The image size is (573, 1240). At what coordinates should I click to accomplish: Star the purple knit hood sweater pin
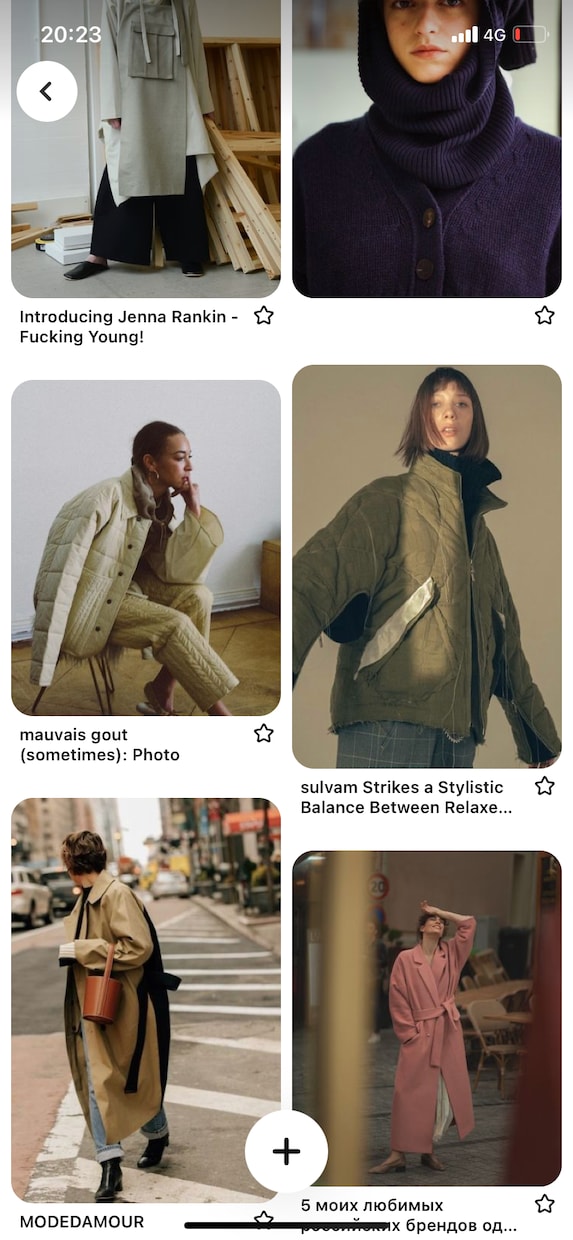pos(545,316)
